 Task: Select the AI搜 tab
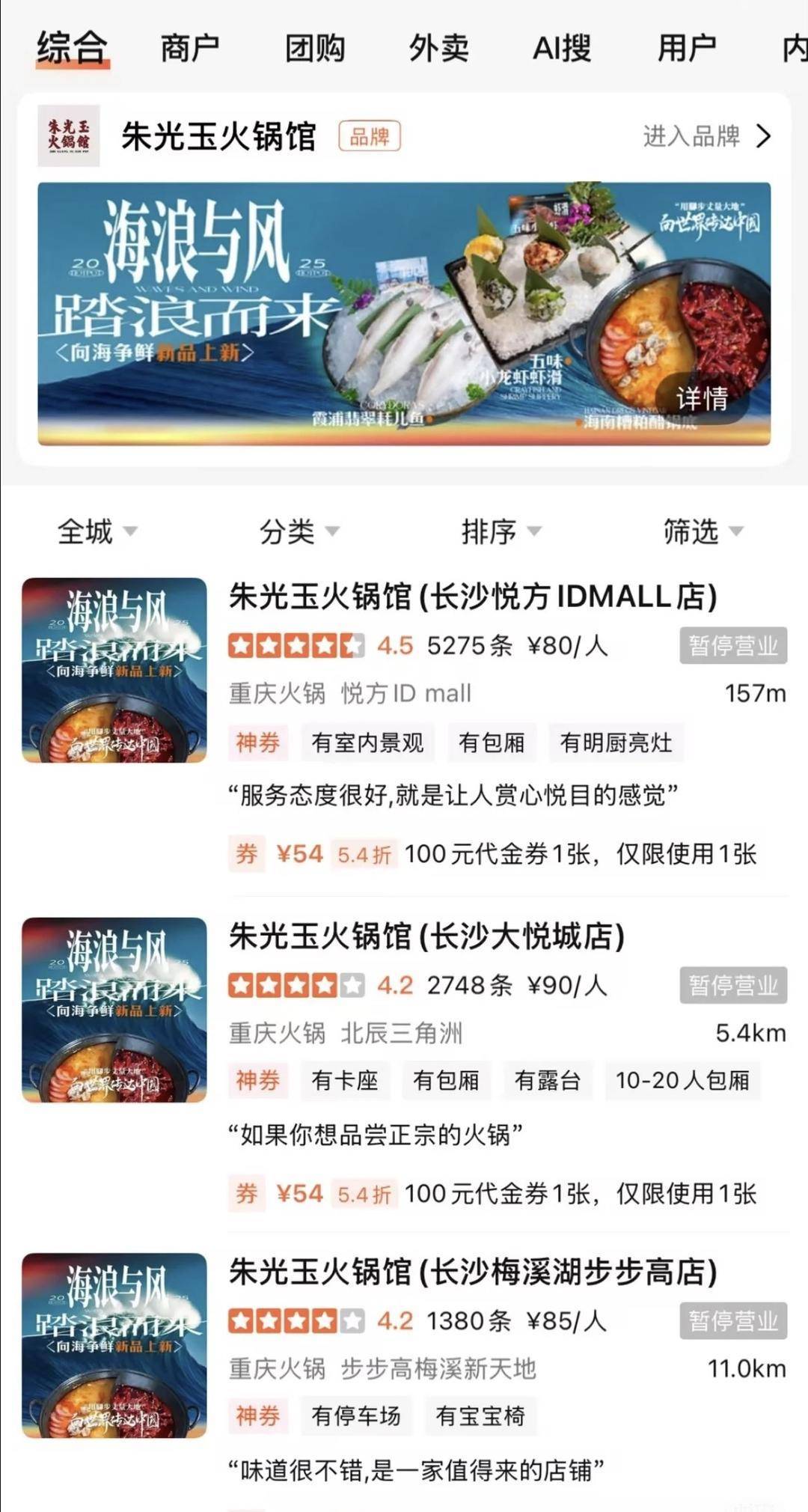(562, 49)
